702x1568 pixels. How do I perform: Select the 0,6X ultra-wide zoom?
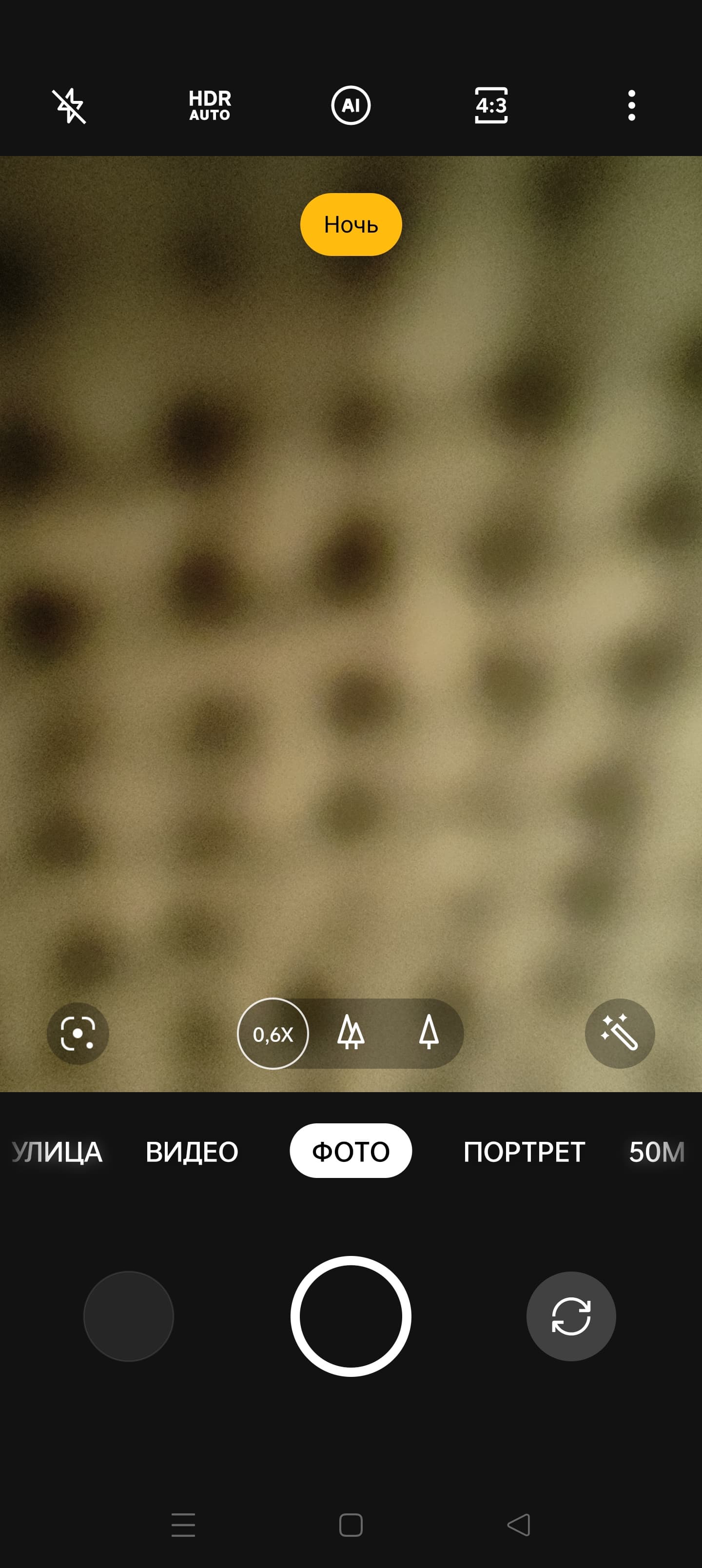tap(273, 1034)
